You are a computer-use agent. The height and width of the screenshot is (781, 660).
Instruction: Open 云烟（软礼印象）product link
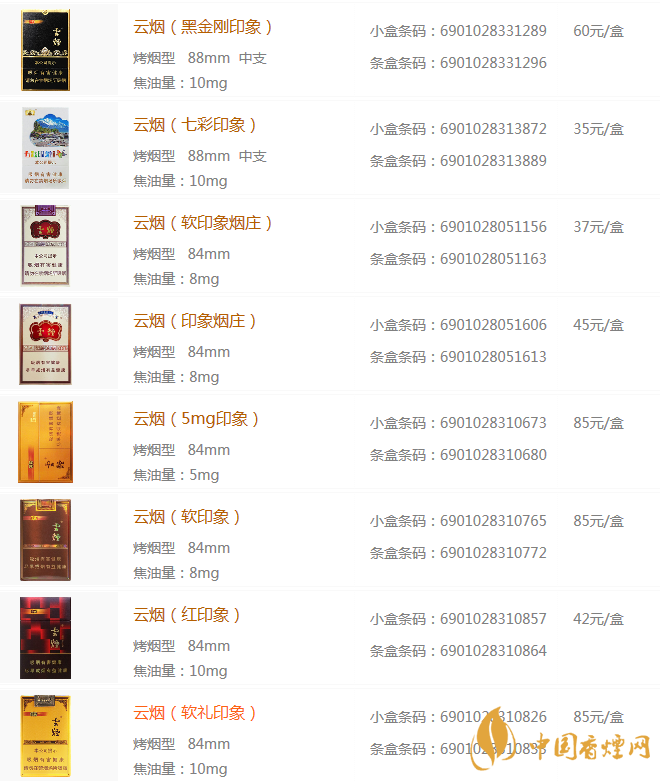196,713
